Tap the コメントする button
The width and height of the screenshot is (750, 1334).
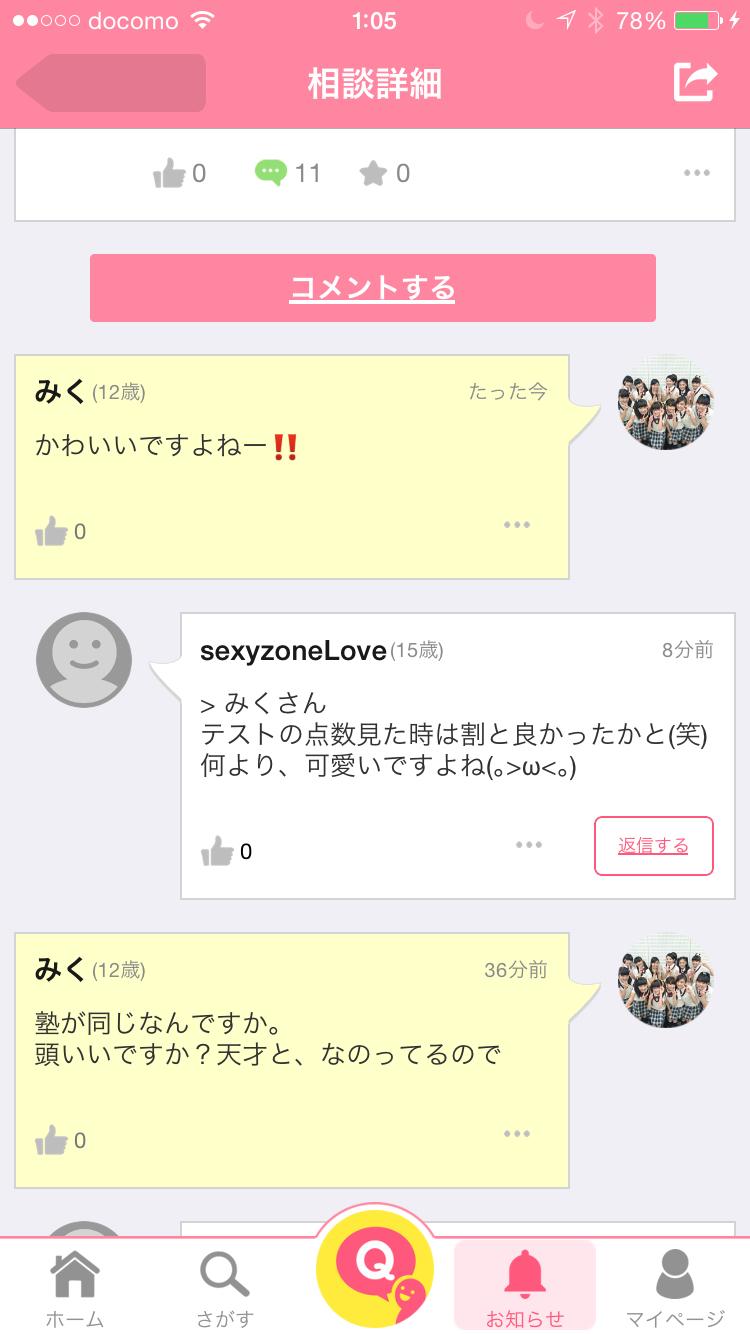click(x=373, y=288)
